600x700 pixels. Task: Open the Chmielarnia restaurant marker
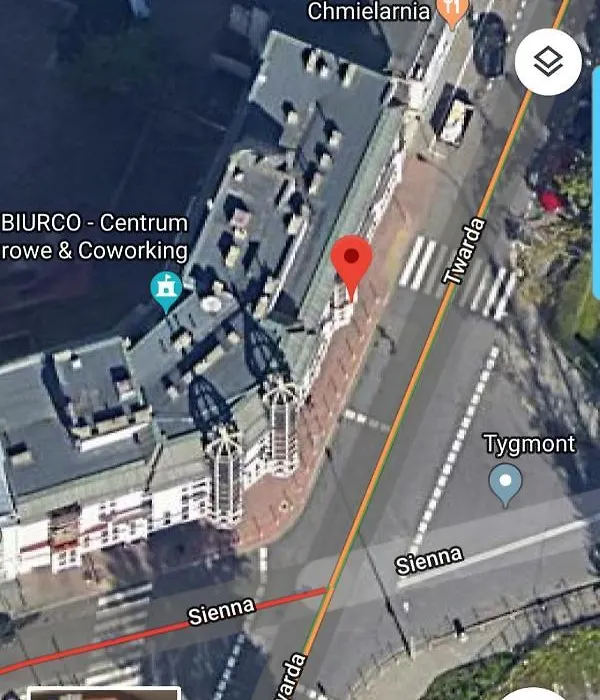[x=453, y=12]
